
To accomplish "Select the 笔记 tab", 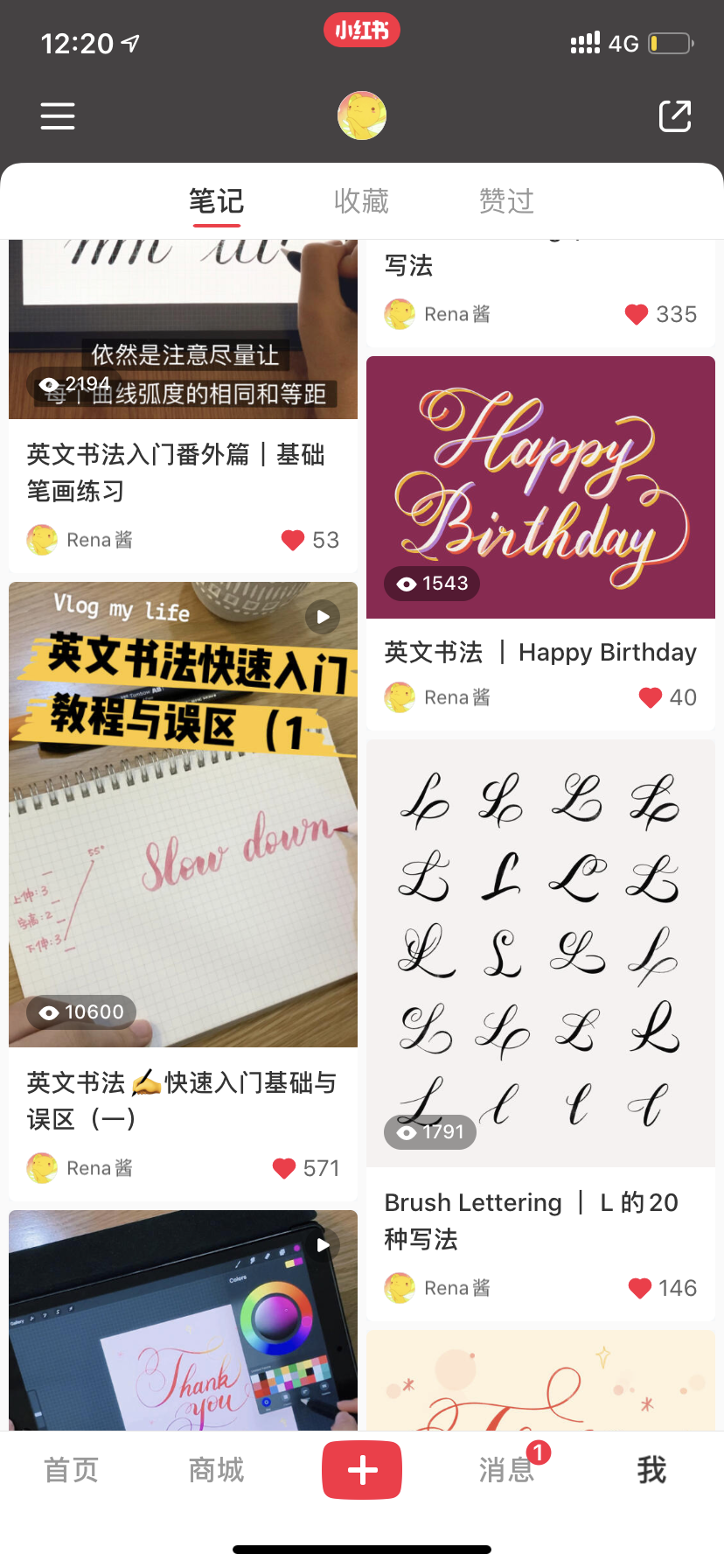I will 216,201.
